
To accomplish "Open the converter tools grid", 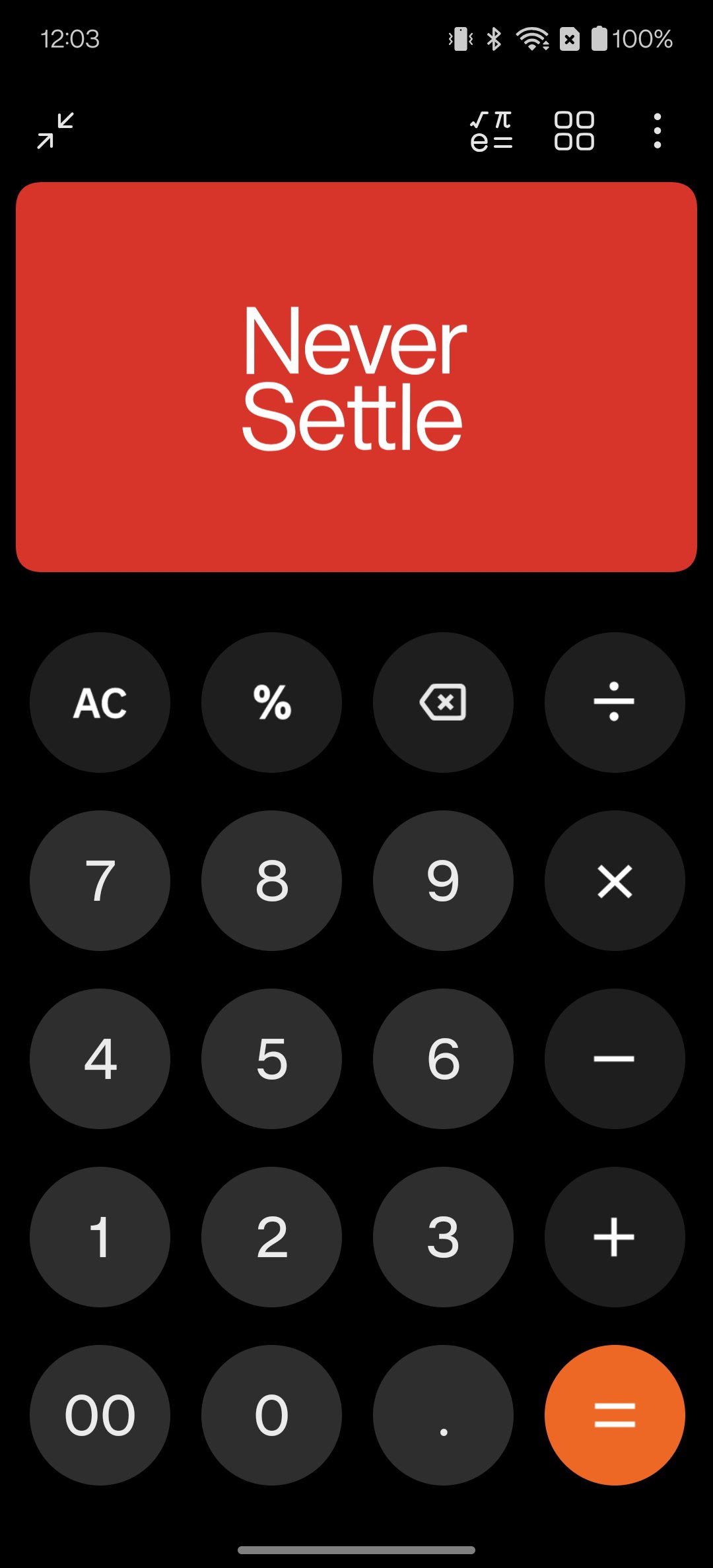I will click(574, 131).
